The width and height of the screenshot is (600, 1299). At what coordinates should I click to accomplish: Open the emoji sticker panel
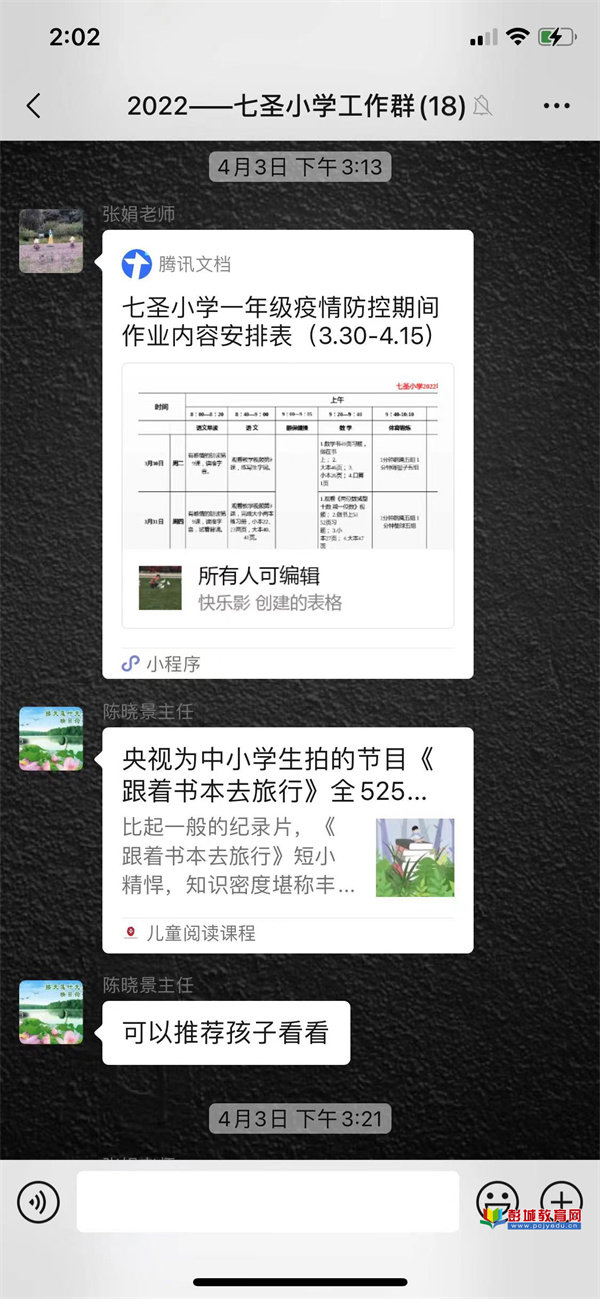pos(497,1200)
